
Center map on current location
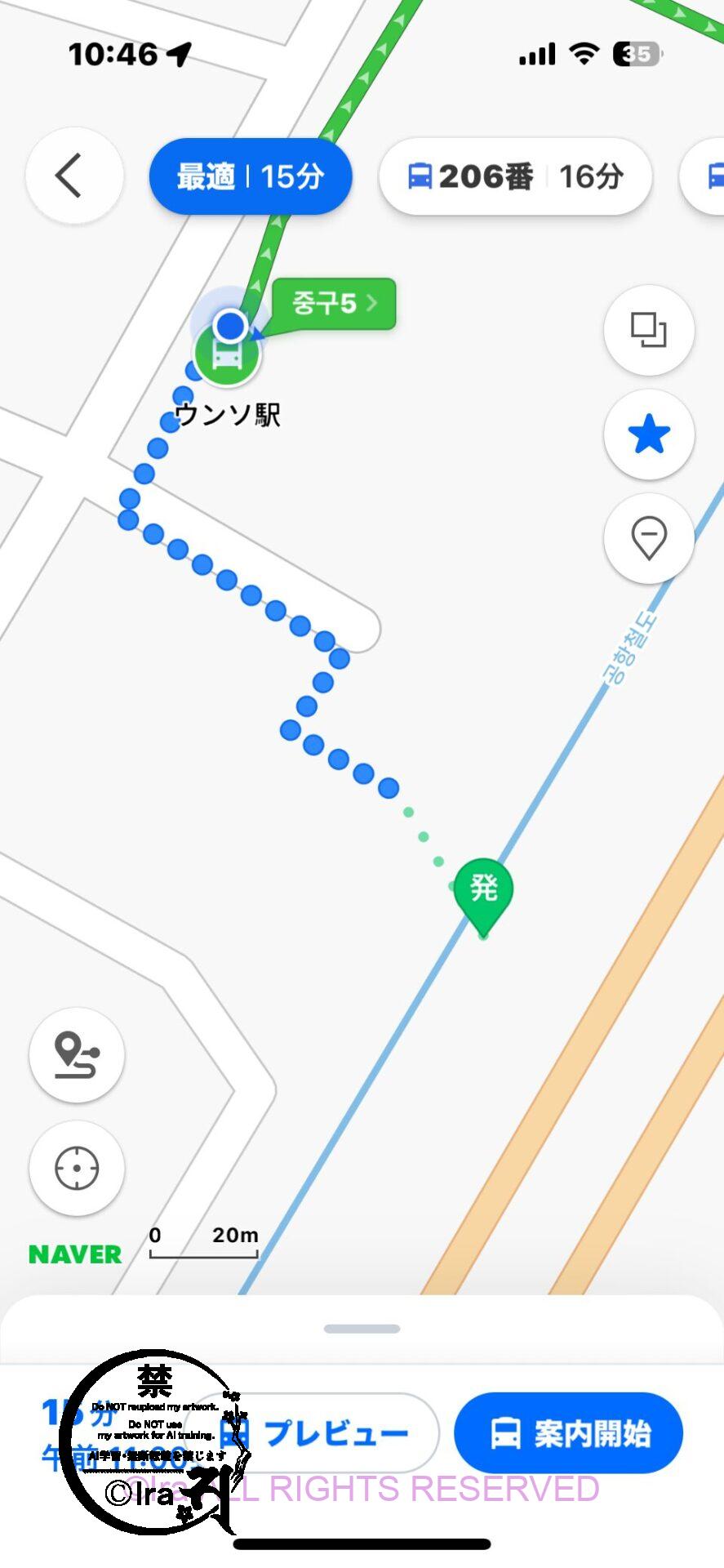click(77, 1168)
